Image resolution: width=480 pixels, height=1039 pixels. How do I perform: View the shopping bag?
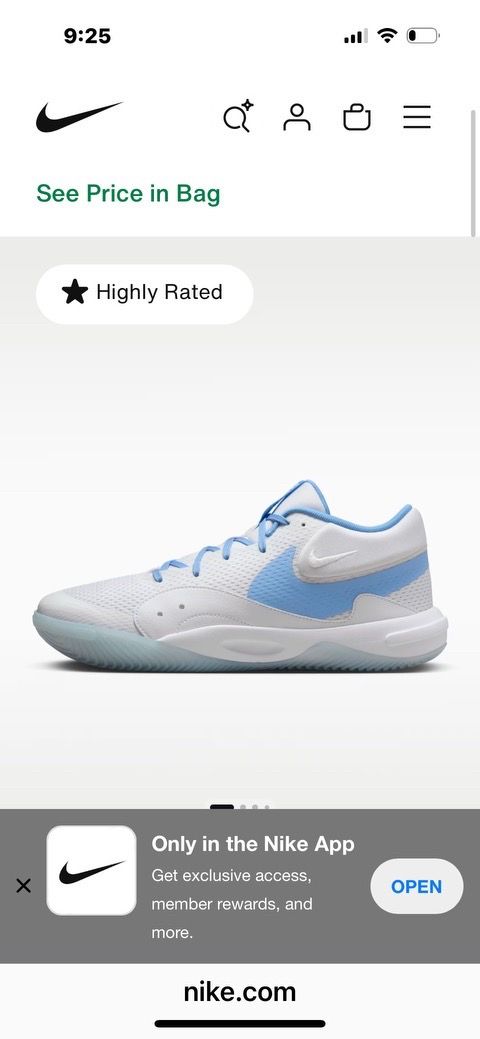point(357,117)
